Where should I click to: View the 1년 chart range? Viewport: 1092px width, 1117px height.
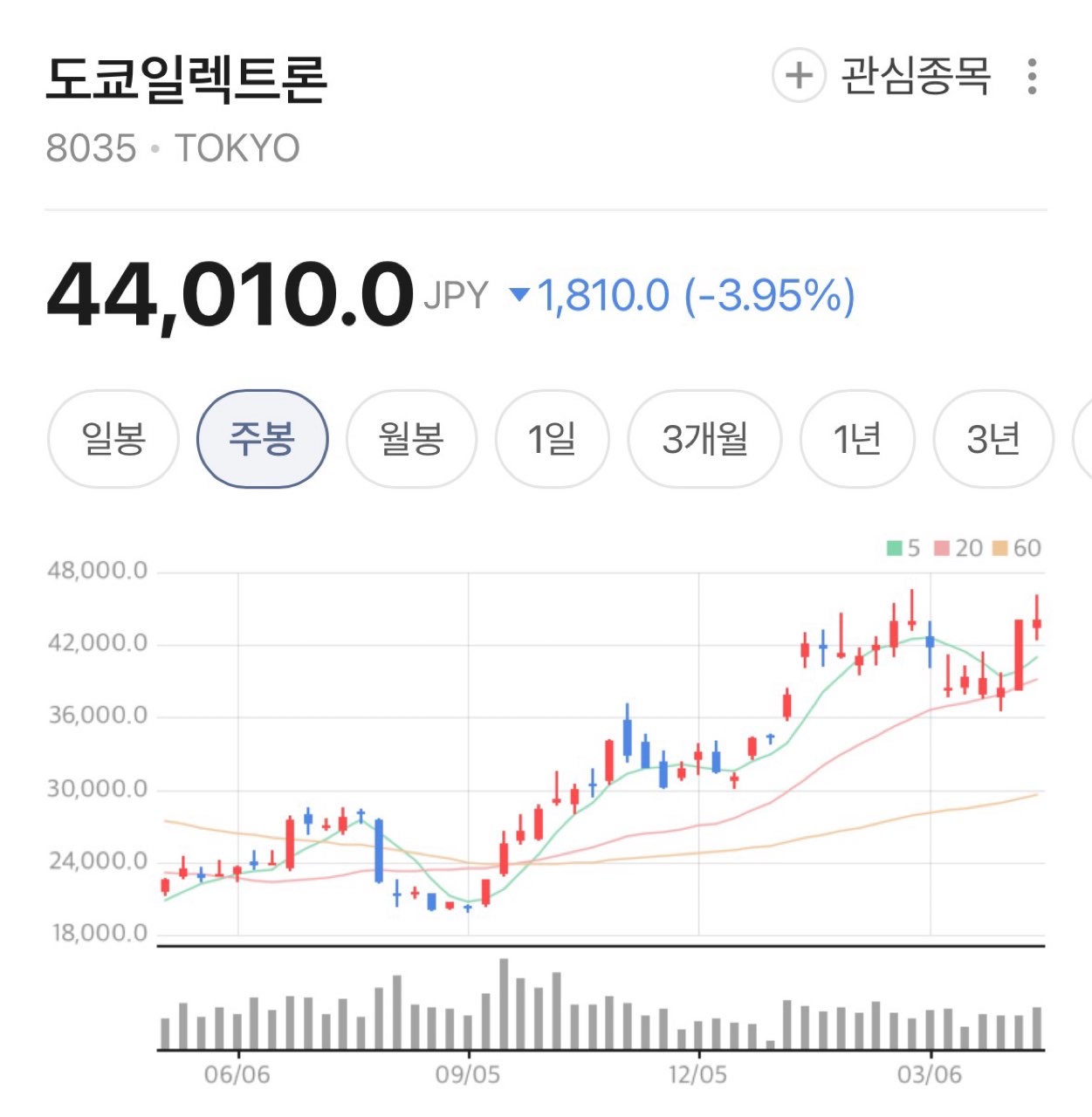pyautogui.click(x=857, y=438)
